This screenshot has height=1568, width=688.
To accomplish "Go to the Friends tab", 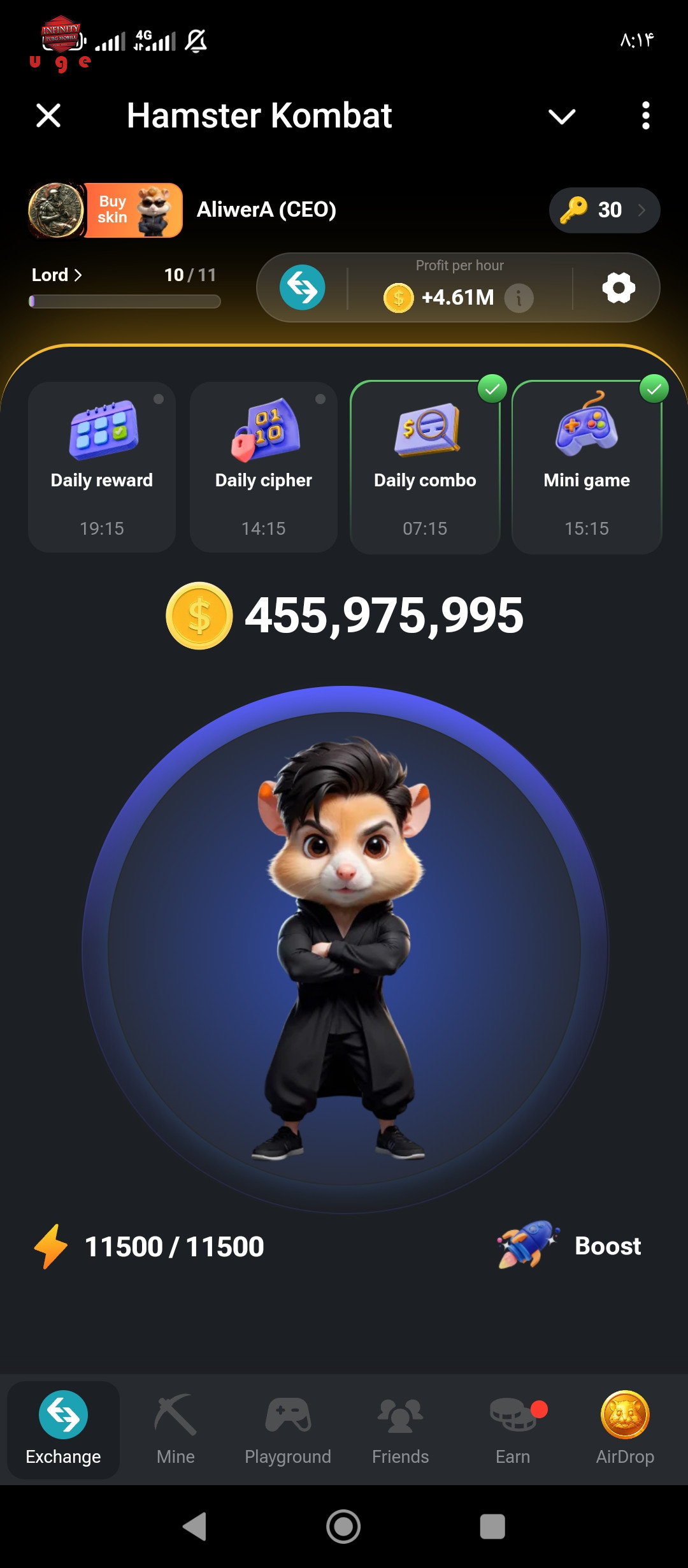I will [x=400, y=1430].
